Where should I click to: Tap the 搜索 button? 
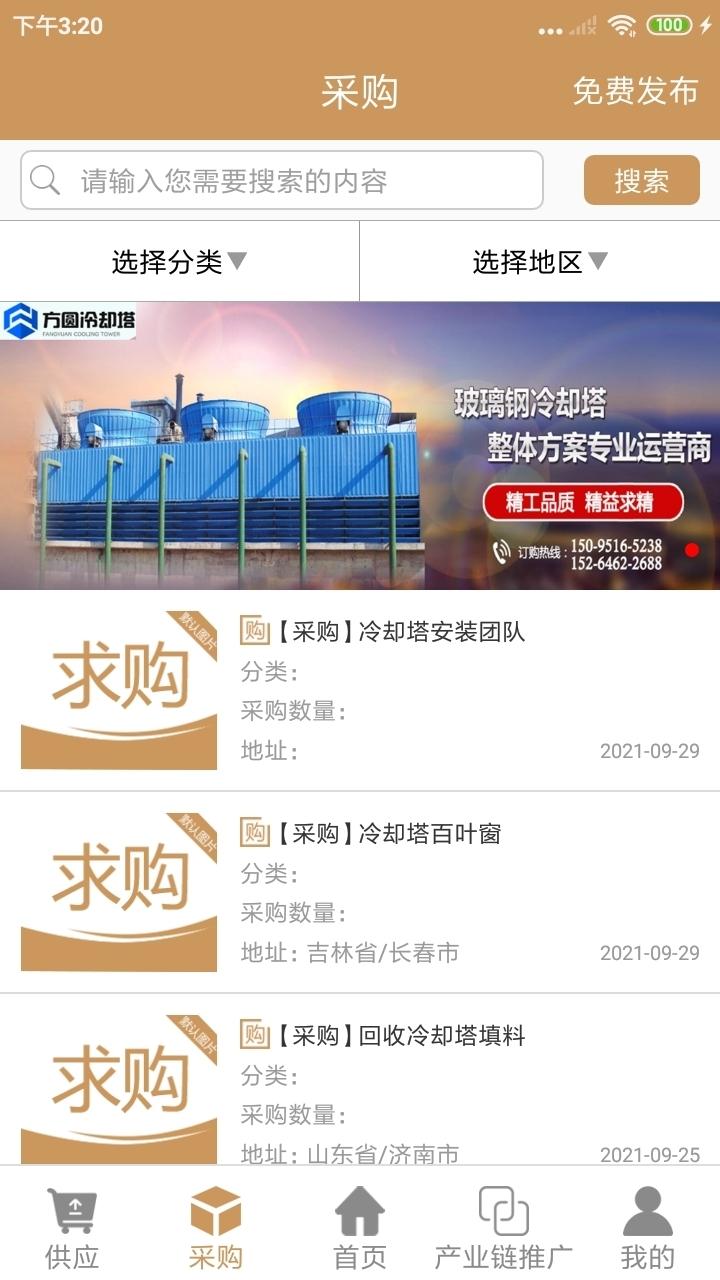[641, 181]
